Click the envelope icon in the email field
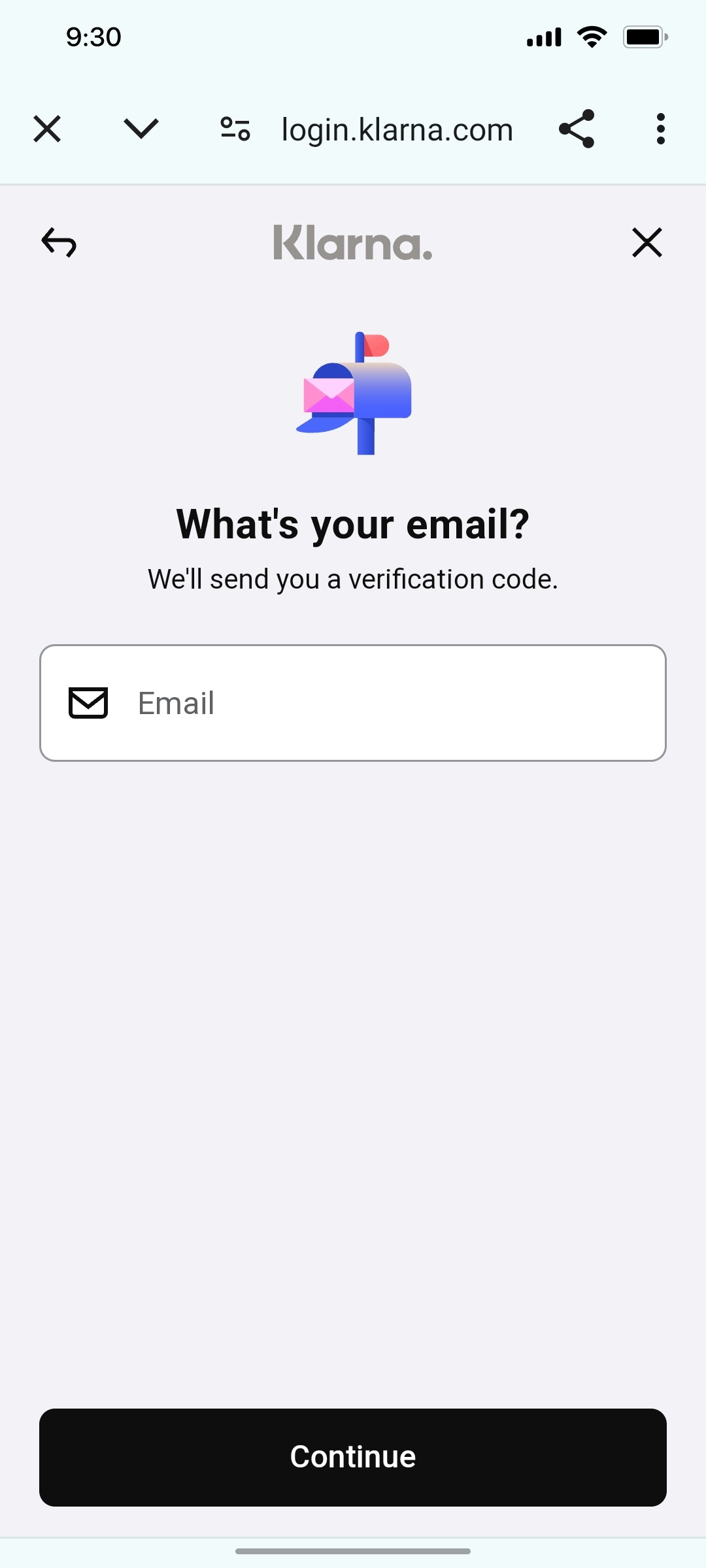This screenshot has width=706, height=1568. pyautogui.click(x=89, y=703)
